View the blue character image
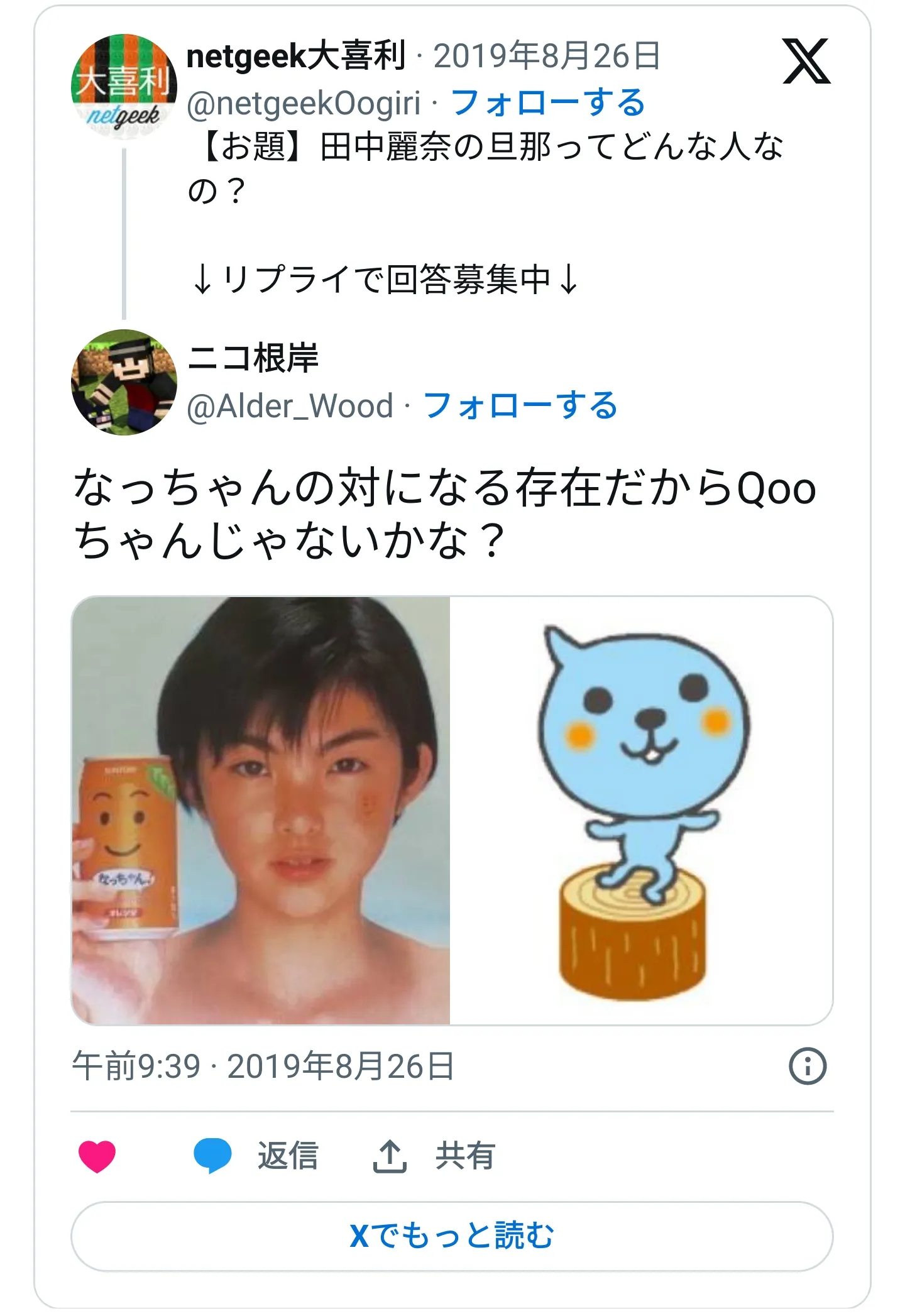The image size is (905, 1316). 641,811
